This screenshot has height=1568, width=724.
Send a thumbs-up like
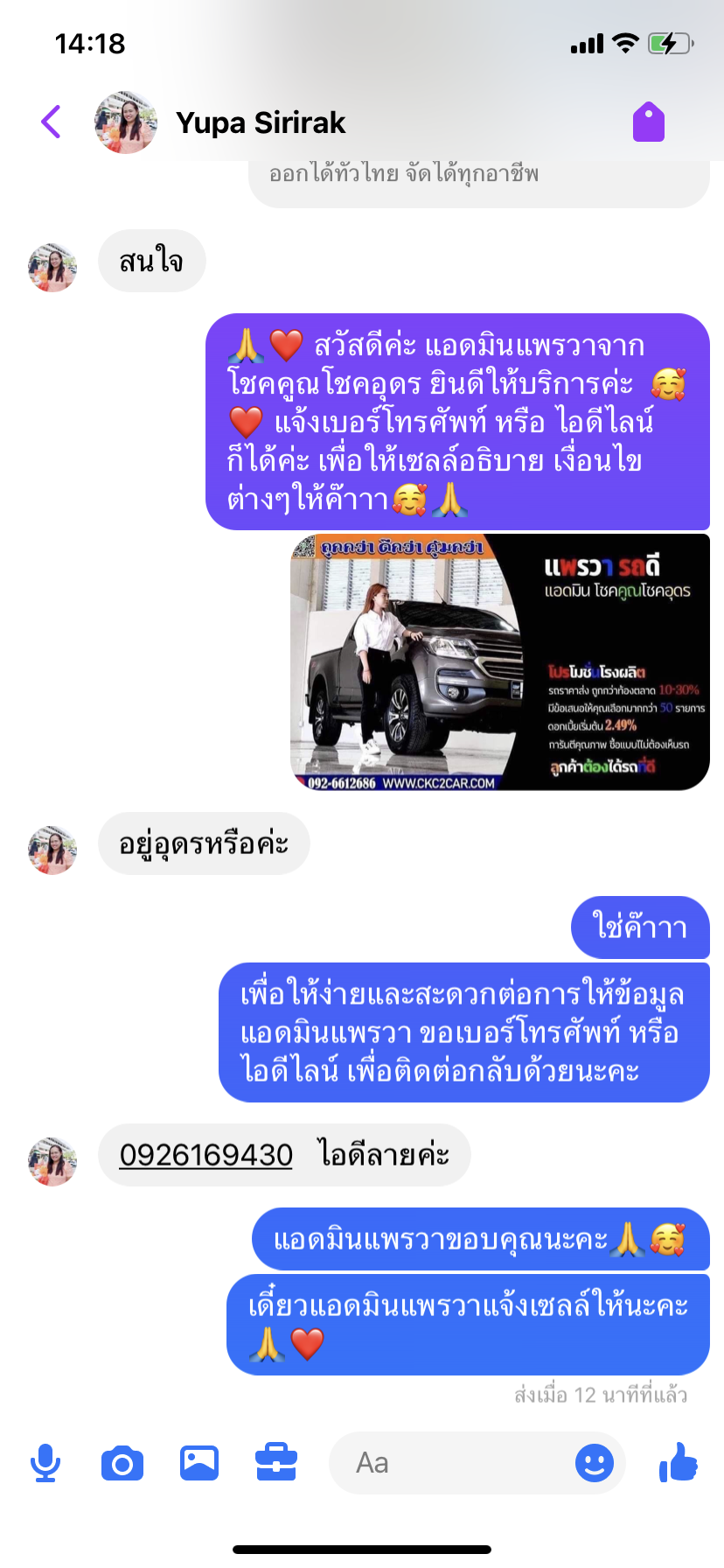coord(679,1462)
